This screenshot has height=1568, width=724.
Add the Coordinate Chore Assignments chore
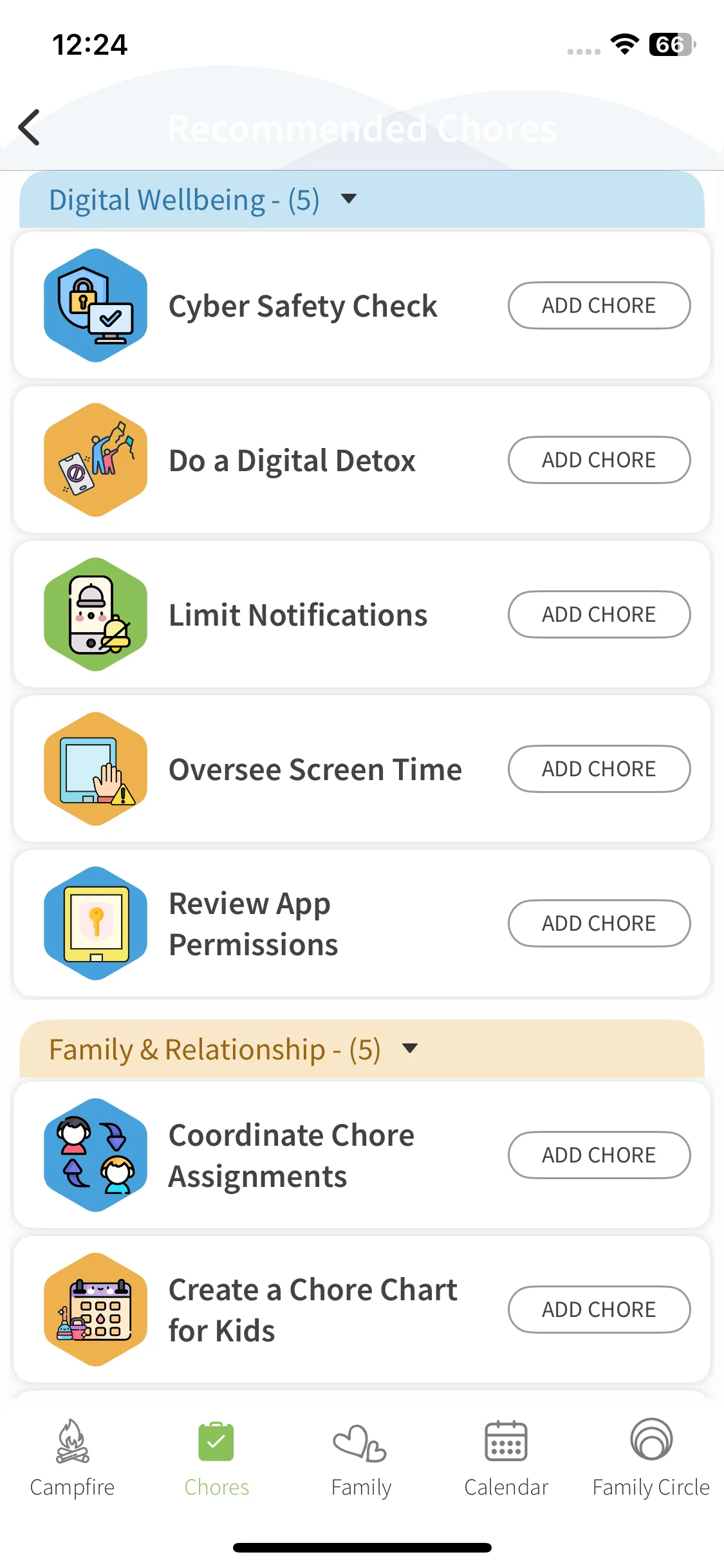pyautogui.click(x=599, y=1155)
